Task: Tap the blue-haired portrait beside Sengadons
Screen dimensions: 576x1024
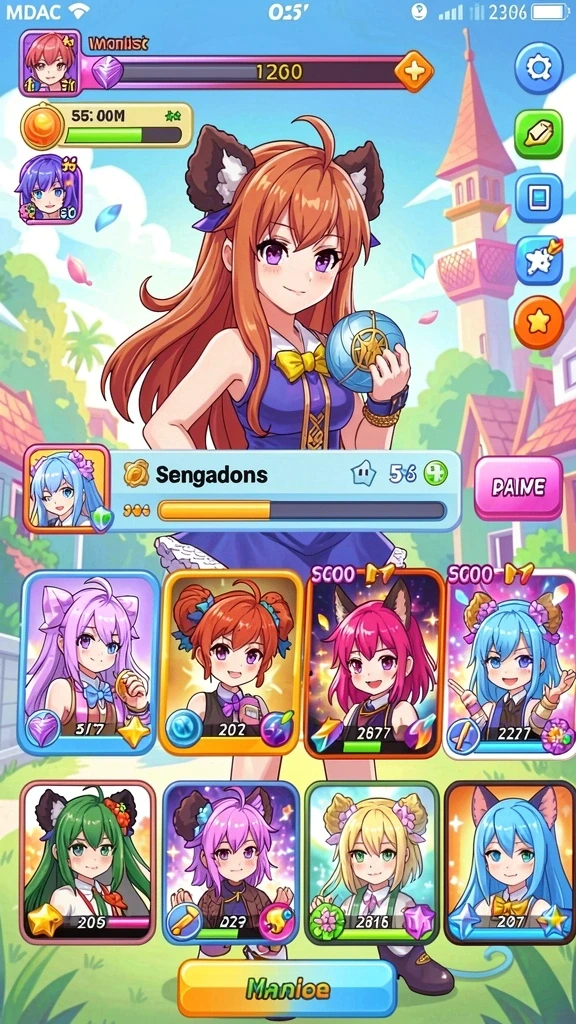Action: click(65, 488)
